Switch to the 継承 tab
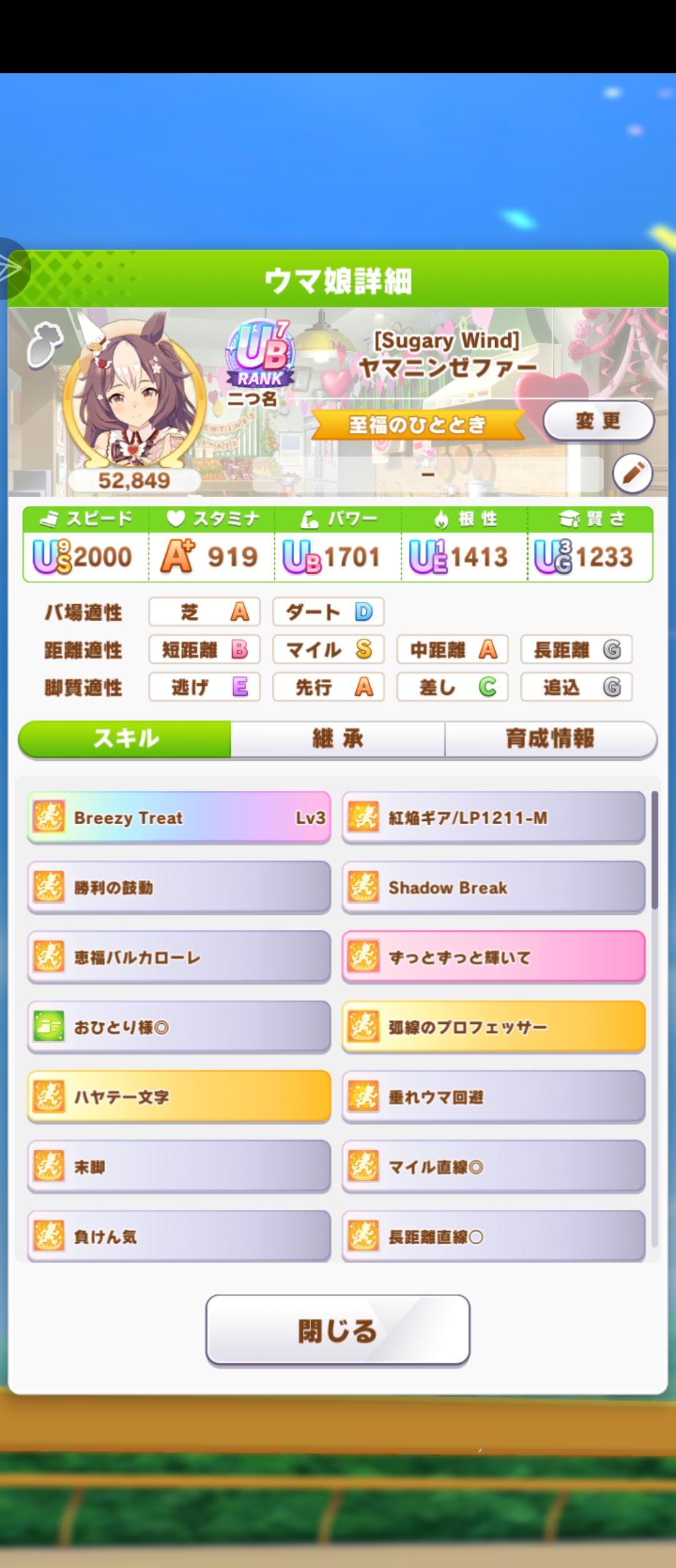 pyautogui.click(x=338, y=739)
